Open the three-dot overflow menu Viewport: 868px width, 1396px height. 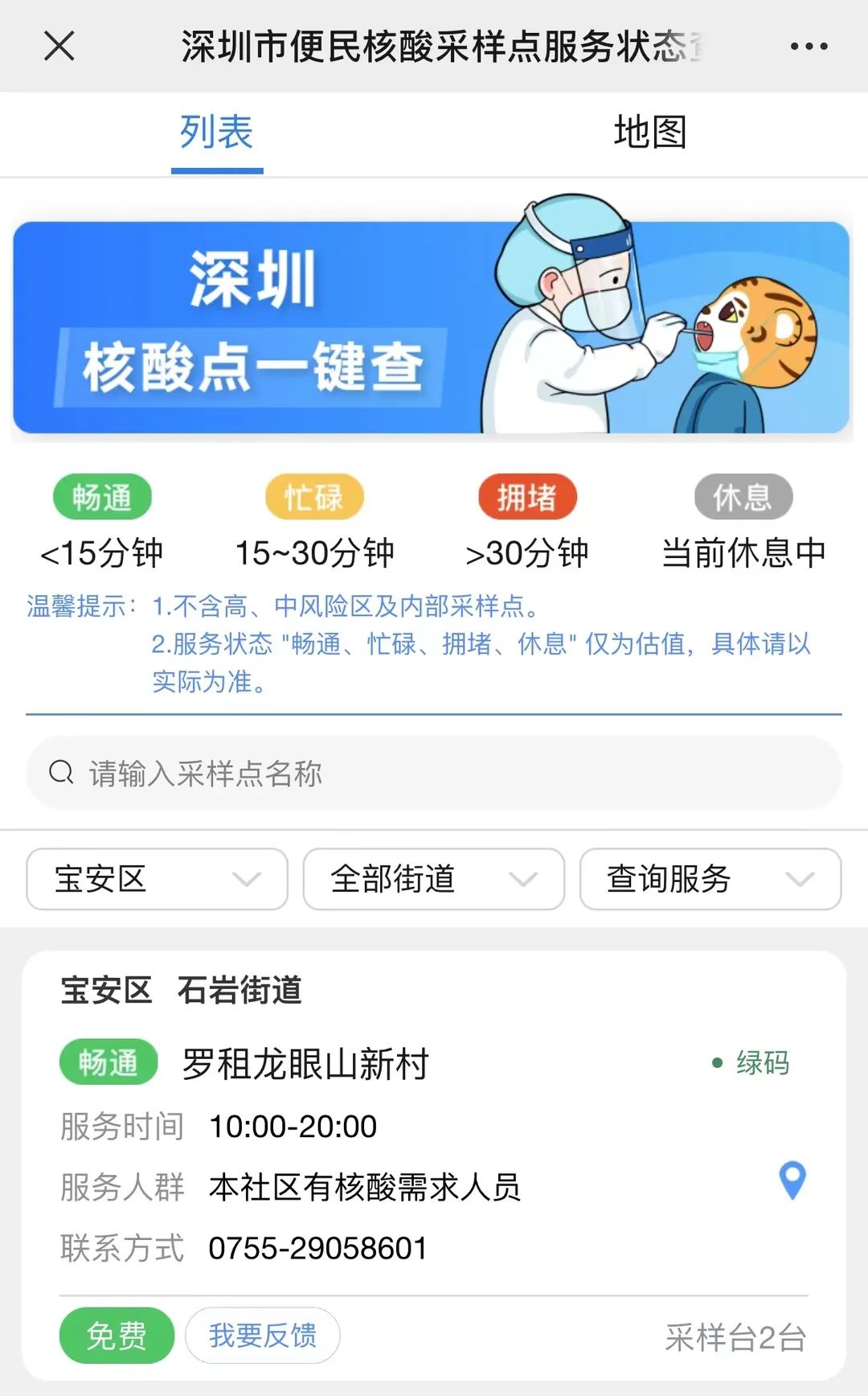809,47
